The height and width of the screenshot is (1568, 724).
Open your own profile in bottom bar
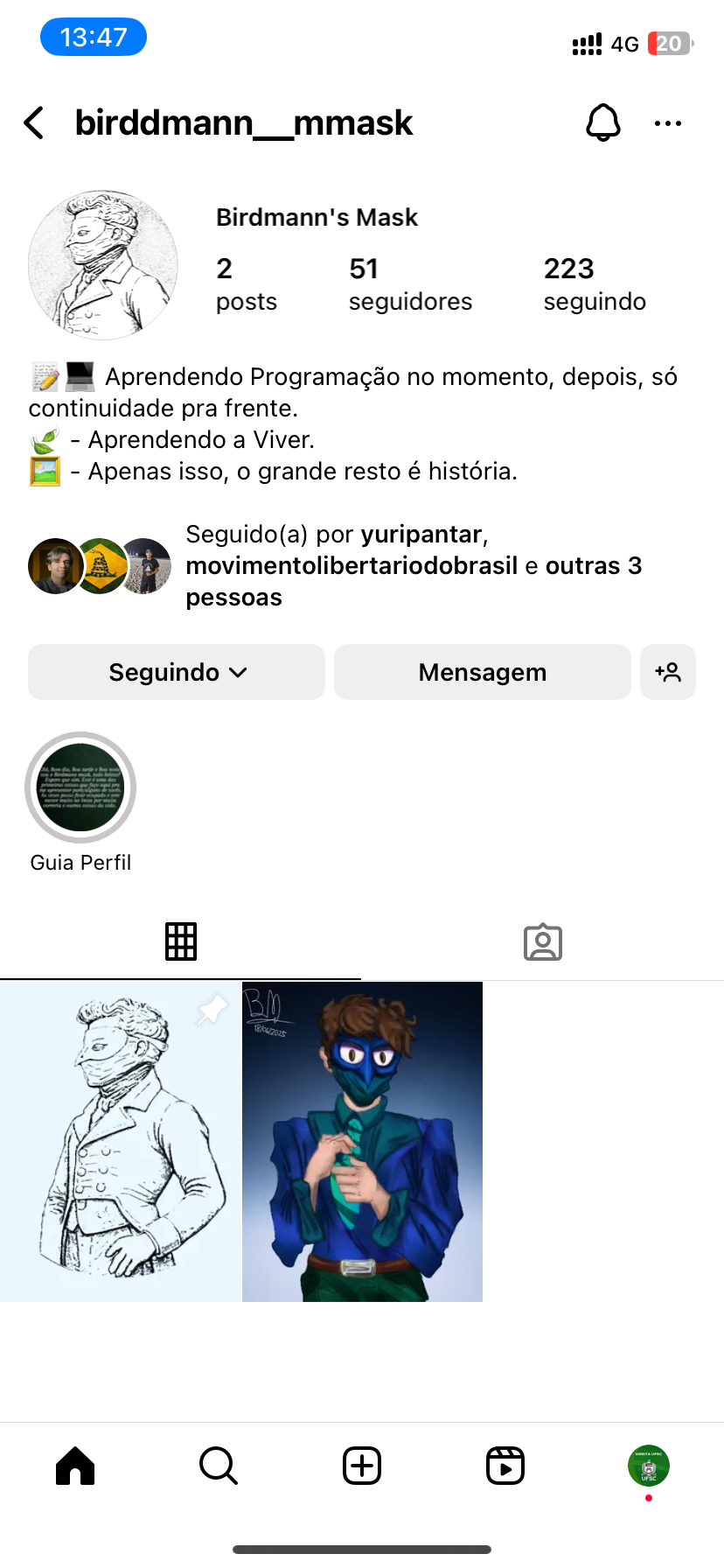(649, 1466)
